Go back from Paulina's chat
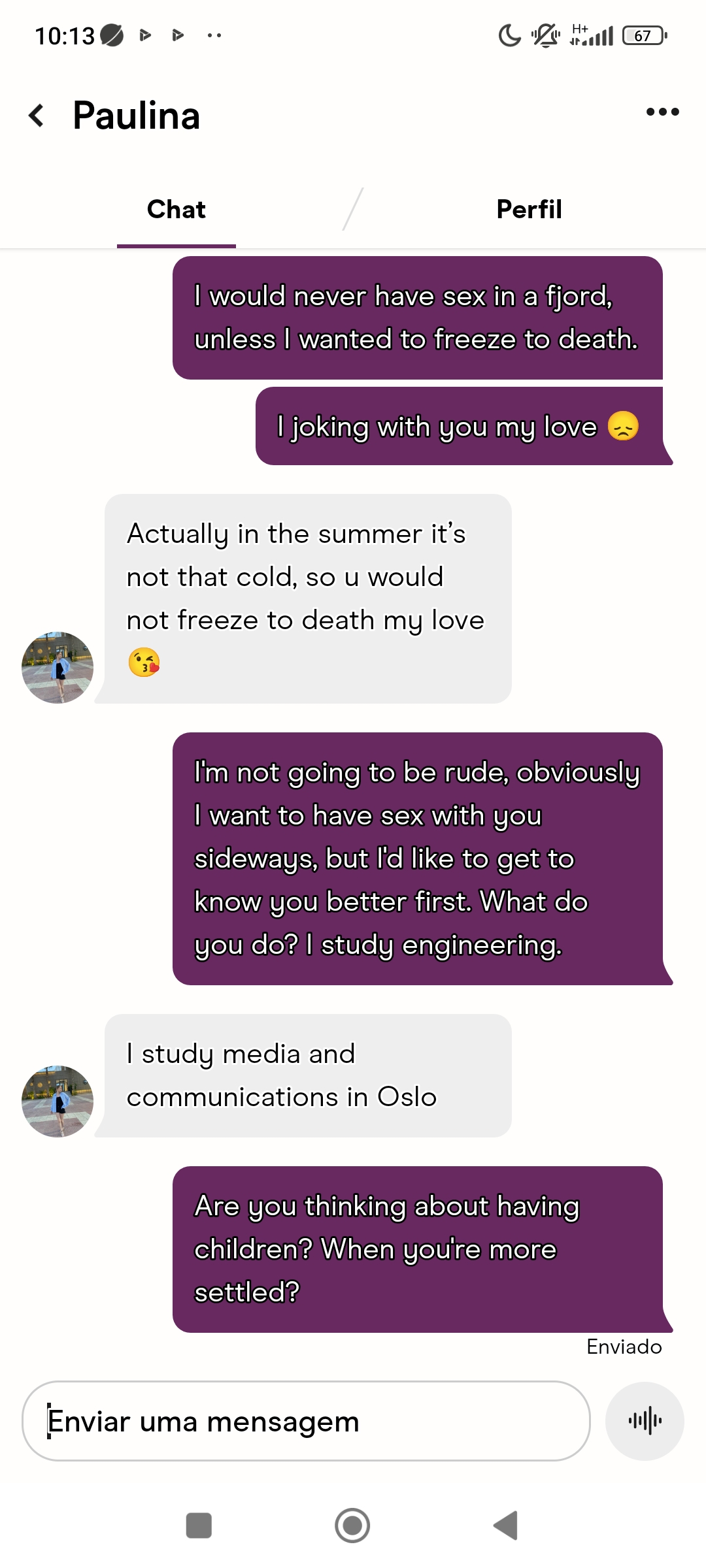 [x=37, y=116]
